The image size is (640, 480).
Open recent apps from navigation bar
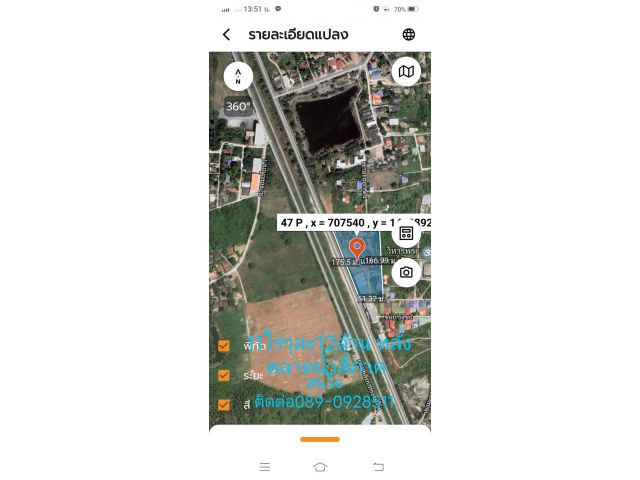[264, 466]
